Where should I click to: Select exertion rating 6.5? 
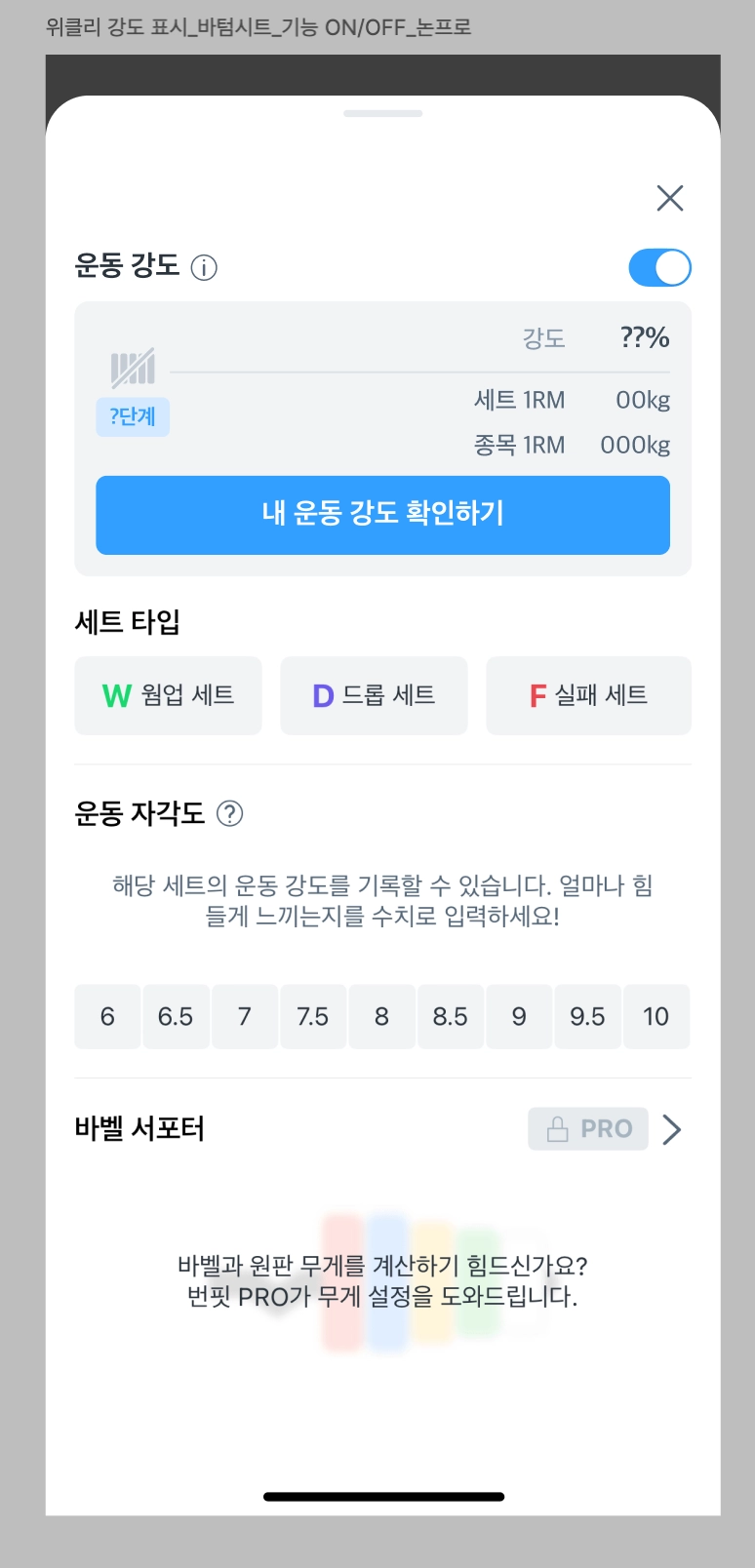176,1016
